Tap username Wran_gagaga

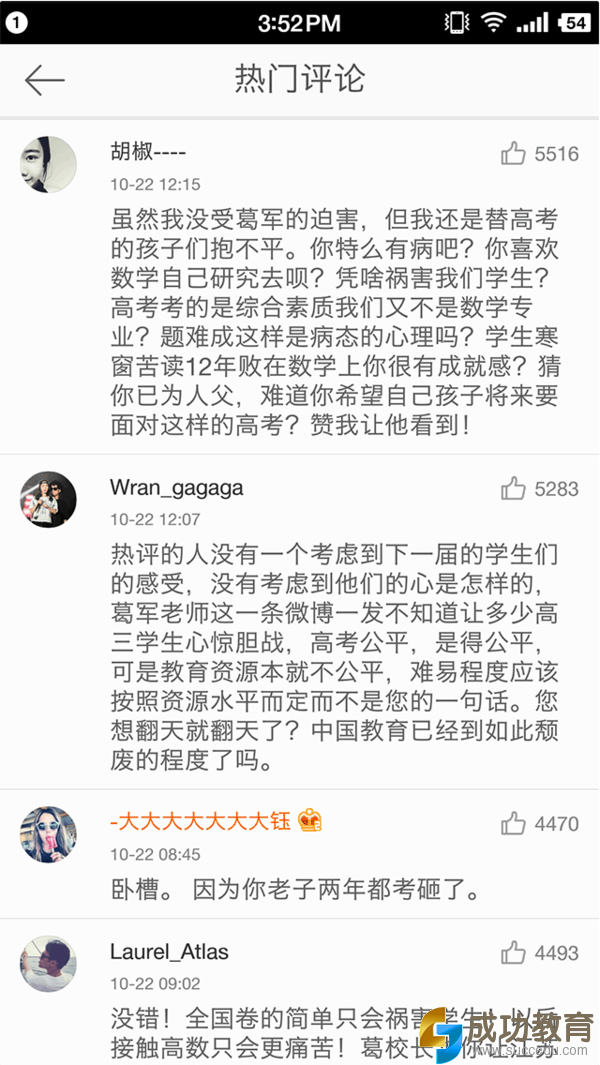[176, 488]
